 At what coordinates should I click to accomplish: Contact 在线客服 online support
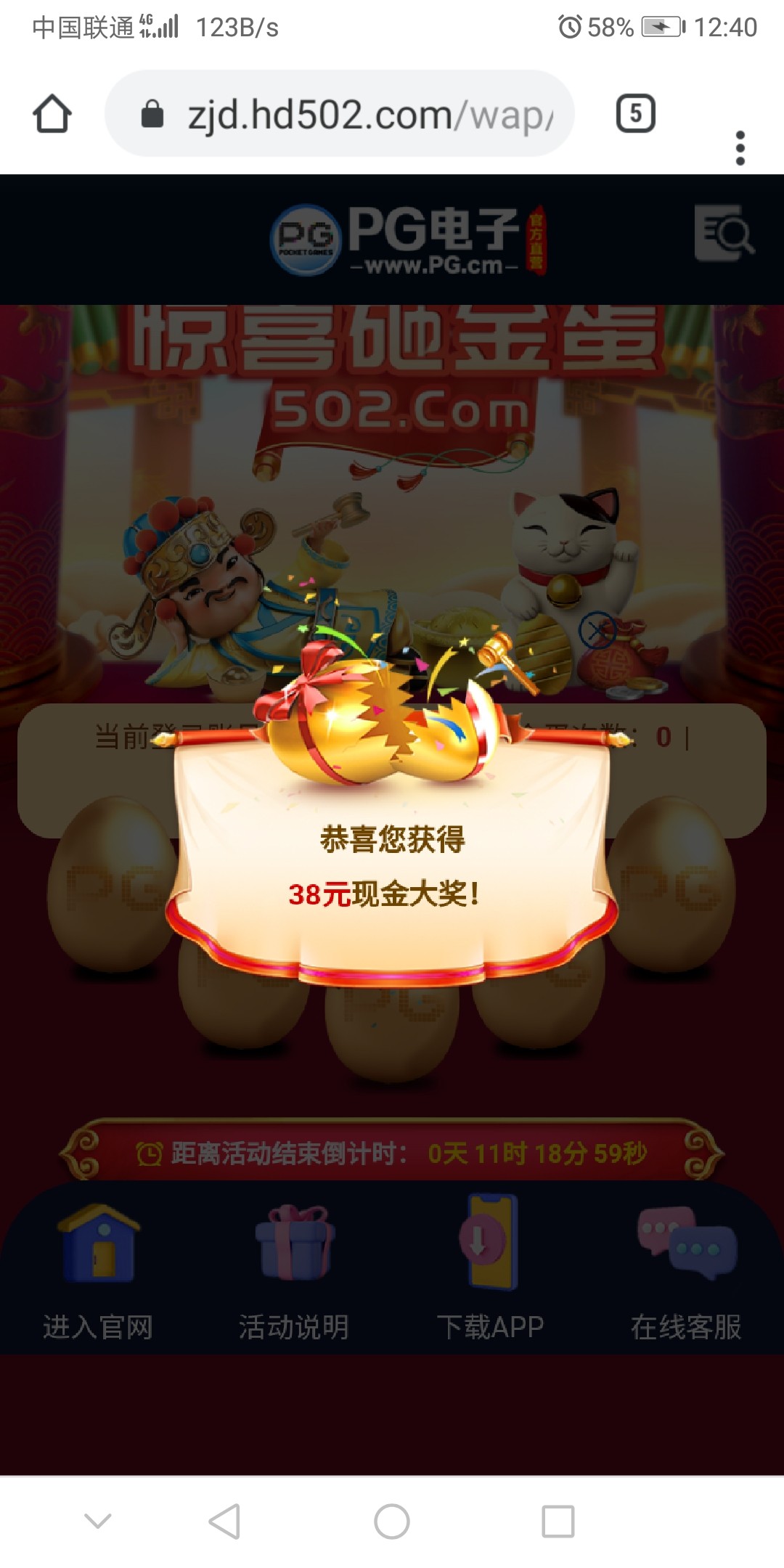coord(686,1270)
